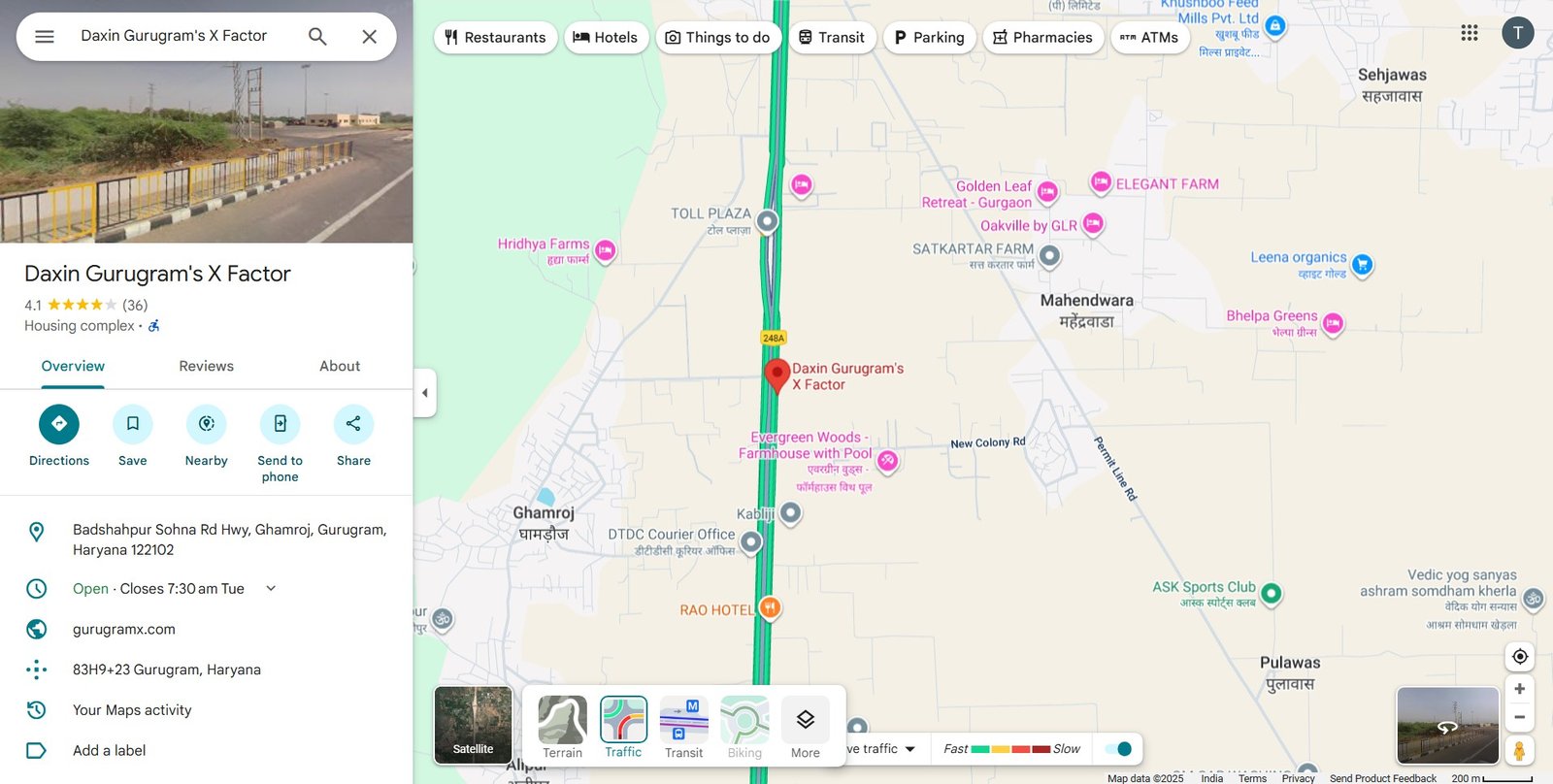This screenshot has width=1553, height=784.
Task: Select the Pharmacies chip
Action: 1042,38
